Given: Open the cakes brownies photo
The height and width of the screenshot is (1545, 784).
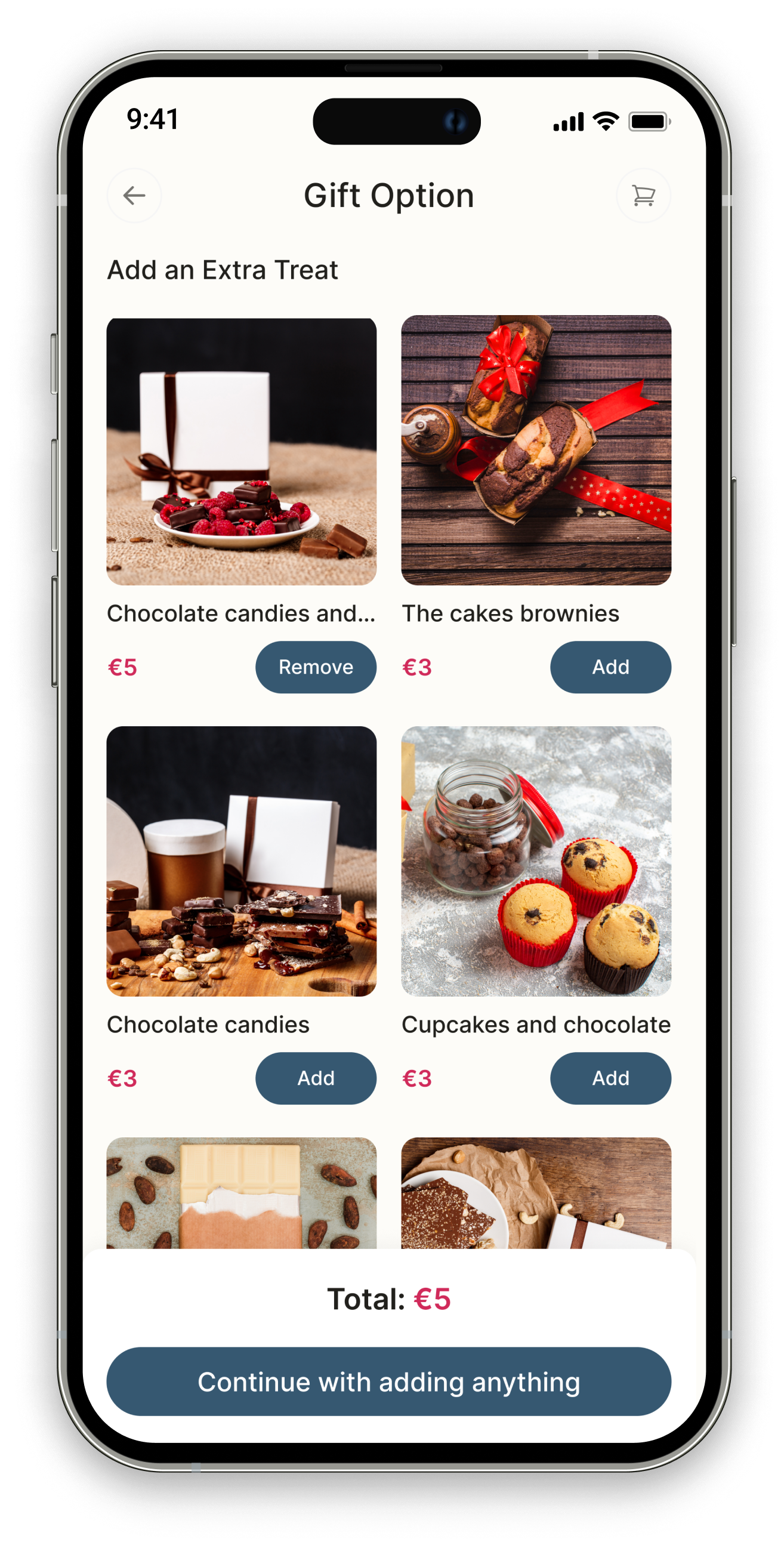Looking at the screenshot, I should click(x=536, y=451).
